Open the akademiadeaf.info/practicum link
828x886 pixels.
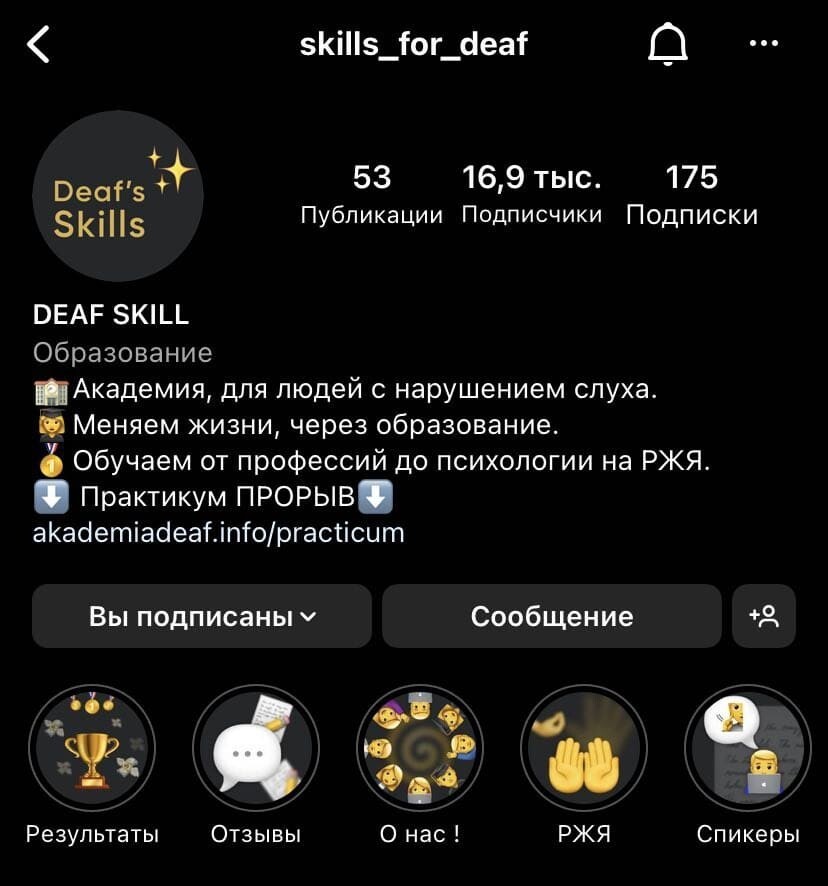[219, 532]
